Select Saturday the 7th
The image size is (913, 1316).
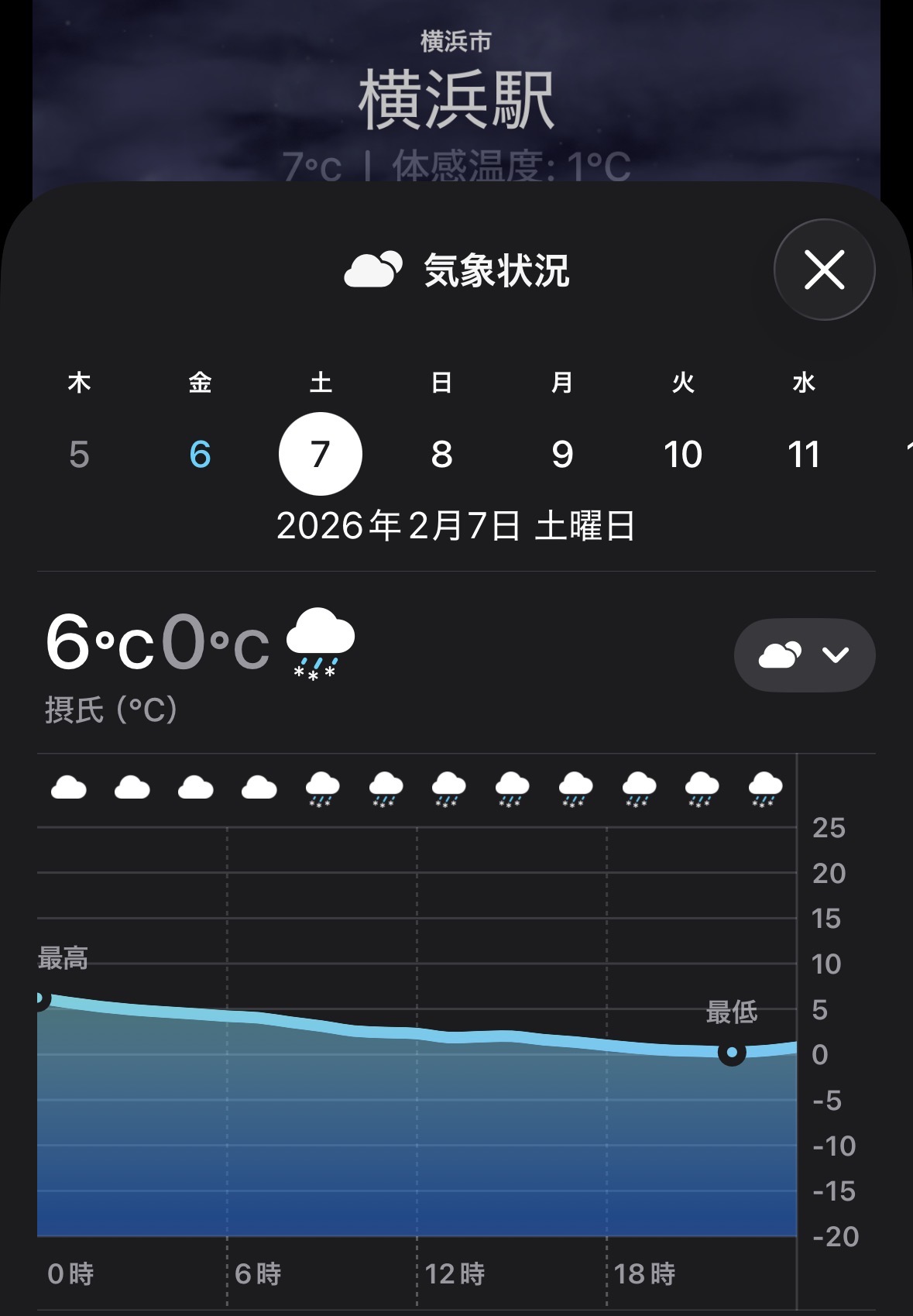[321, 454]
